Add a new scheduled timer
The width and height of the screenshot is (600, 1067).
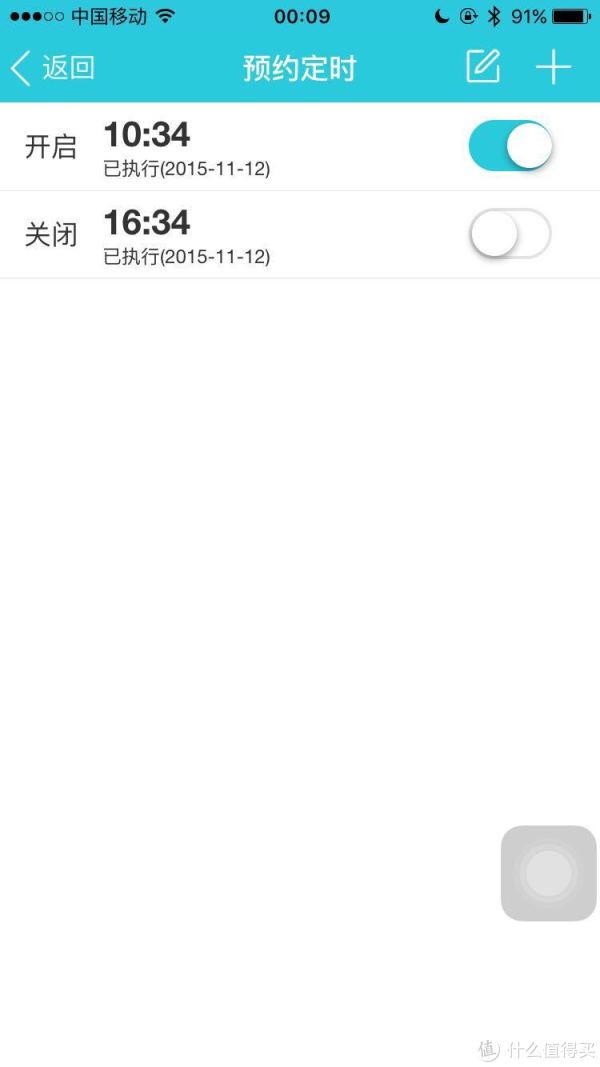[553, 67]
